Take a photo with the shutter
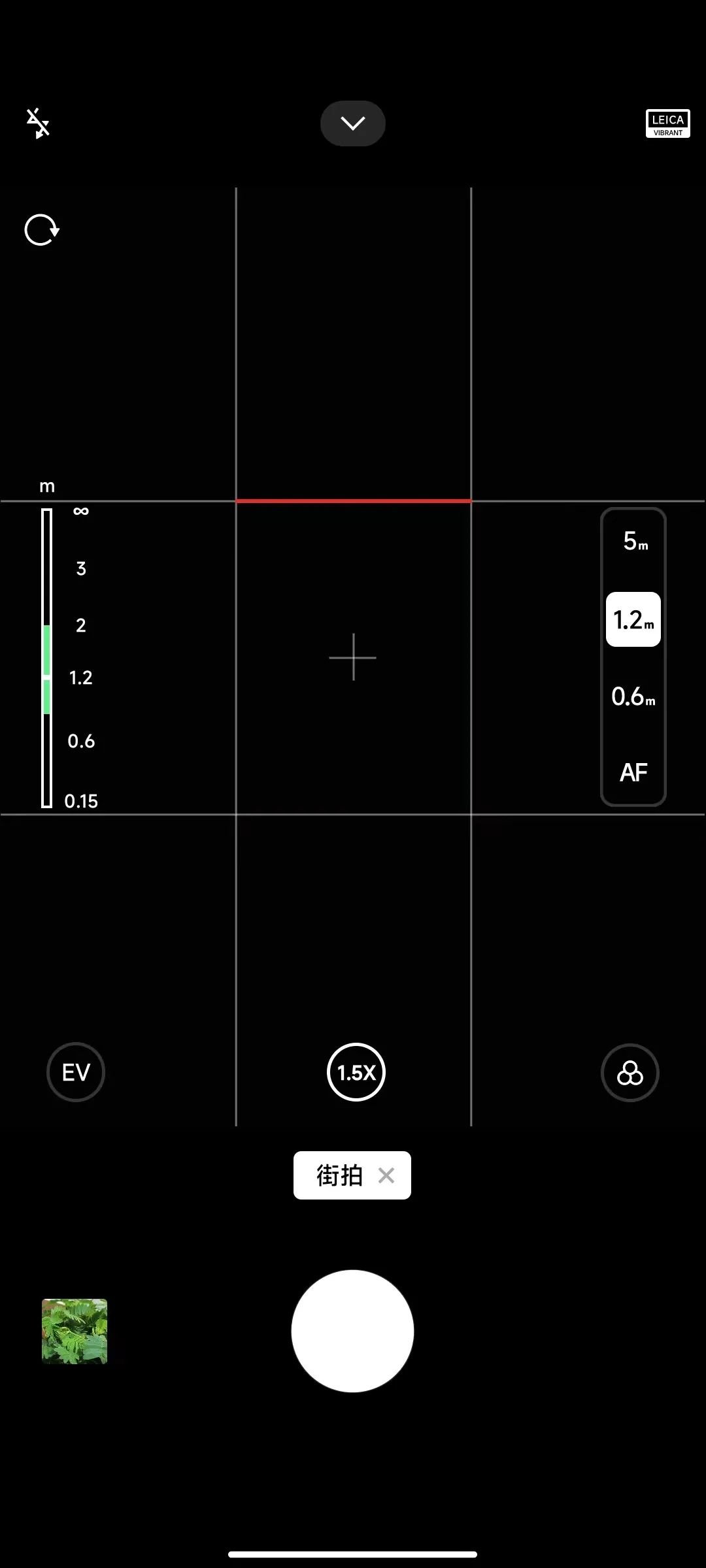The height and width of the screenshot is (1568, 706). (352, 1331)
